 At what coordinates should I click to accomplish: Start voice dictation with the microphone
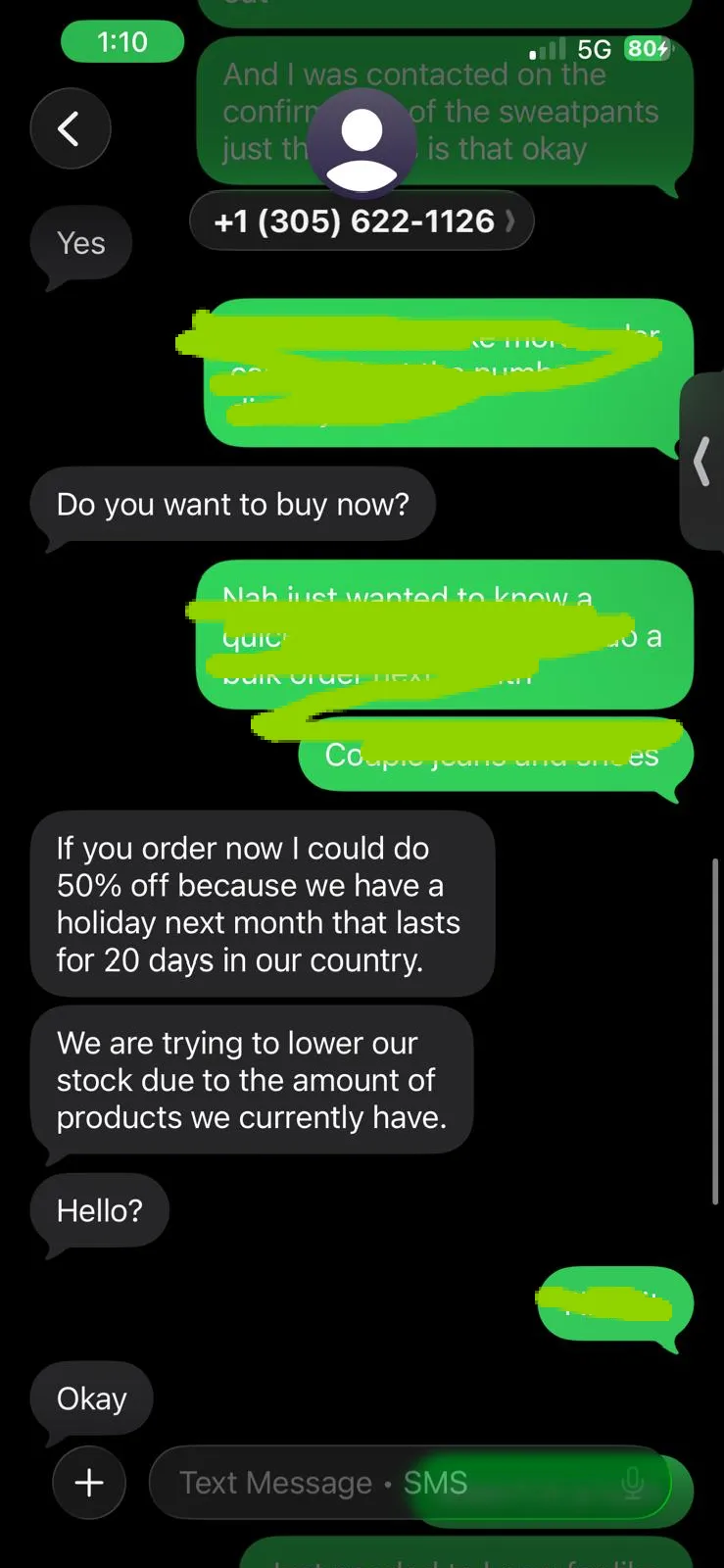coord(633,1483)
